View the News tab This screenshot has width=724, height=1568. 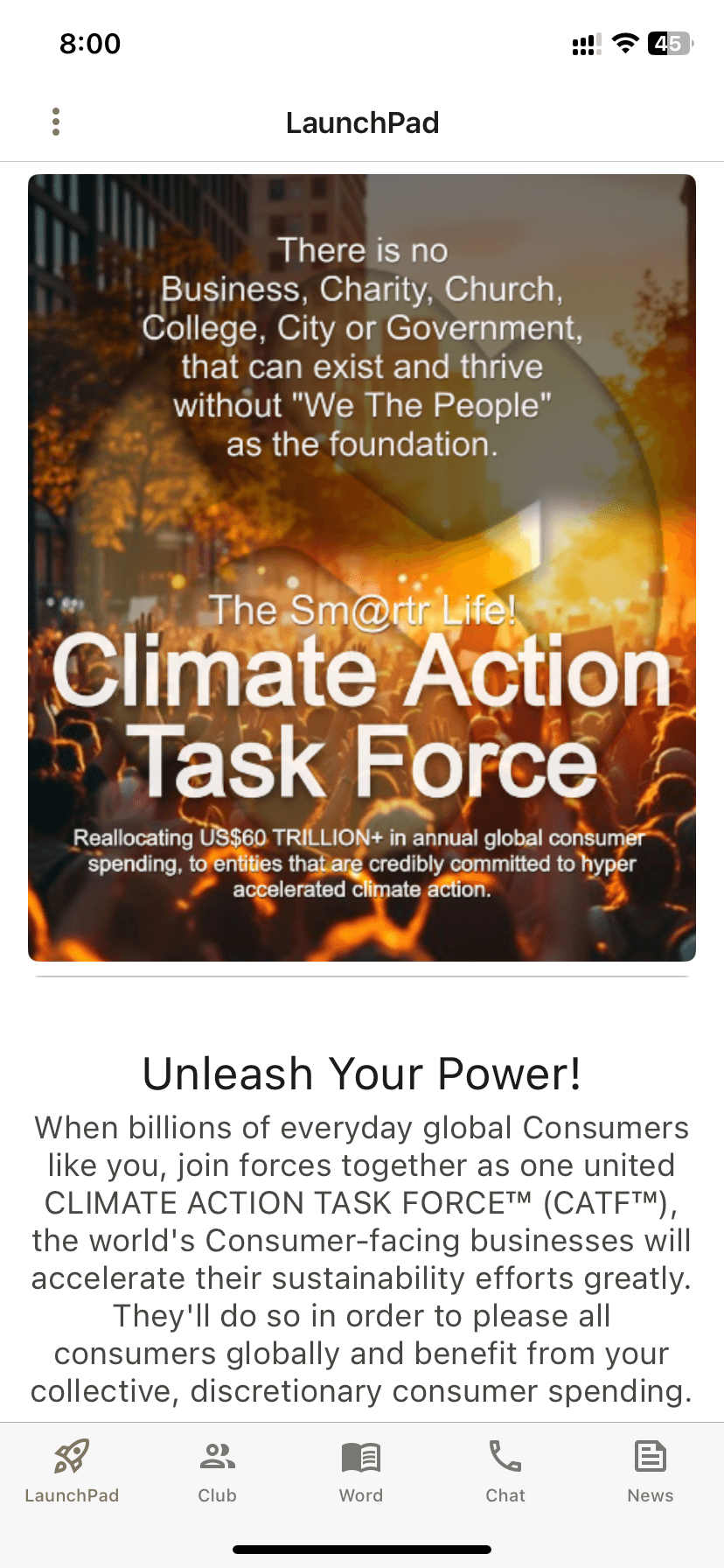pyautogui.click(x=650, y=1471)
